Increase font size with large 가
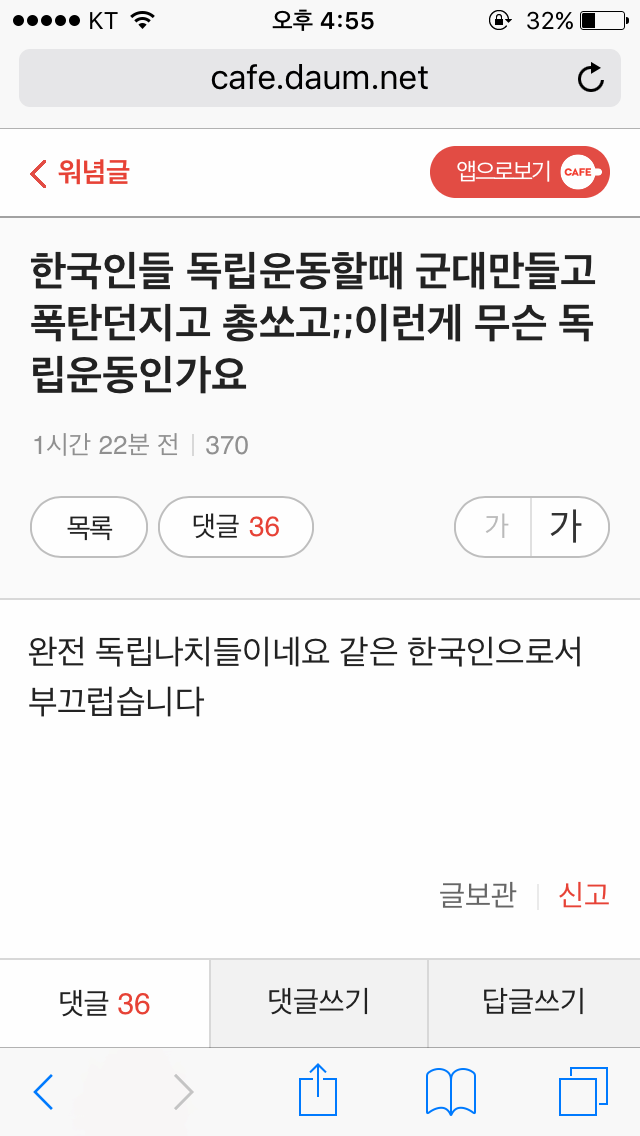This screenshot has height=1136, width=640. pos(567,526)
